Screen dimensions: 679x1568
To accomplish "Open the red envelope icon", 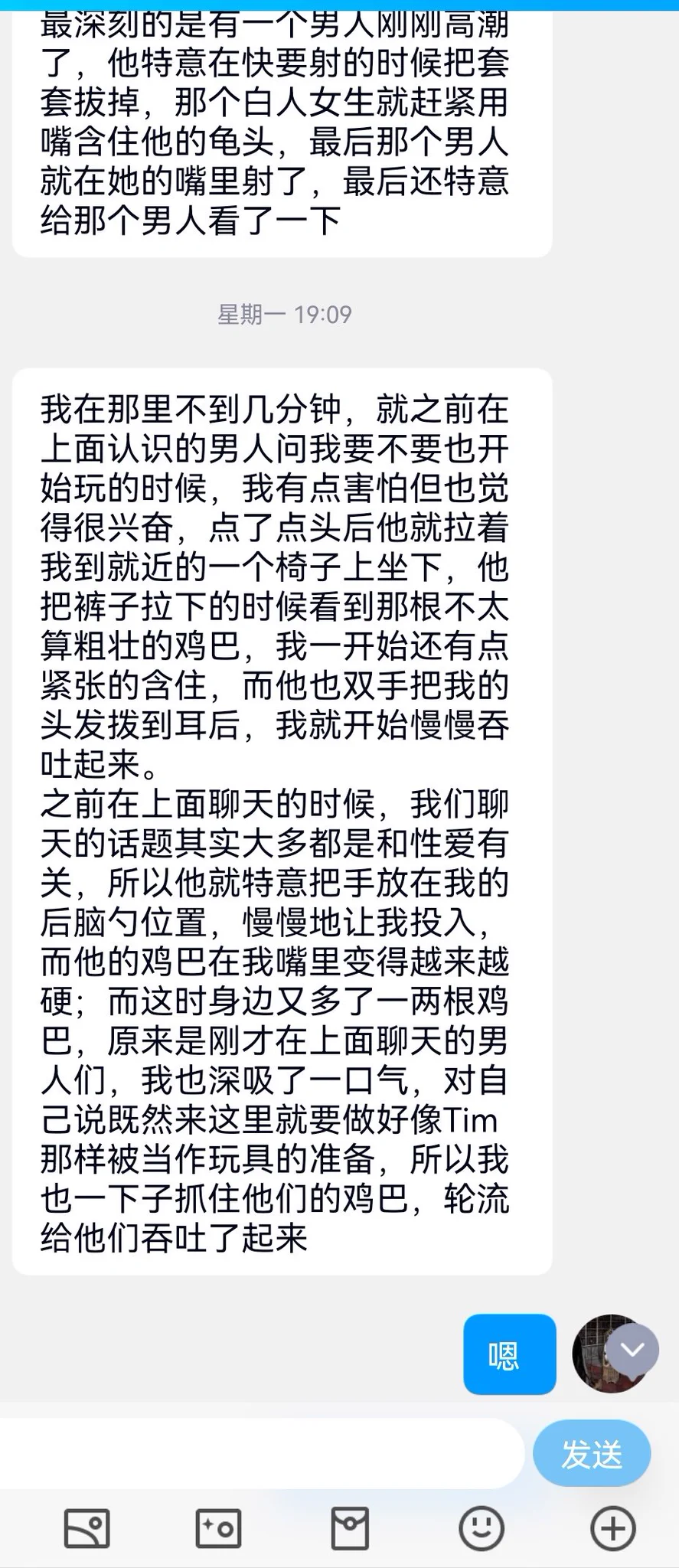I will [350, 1529].
